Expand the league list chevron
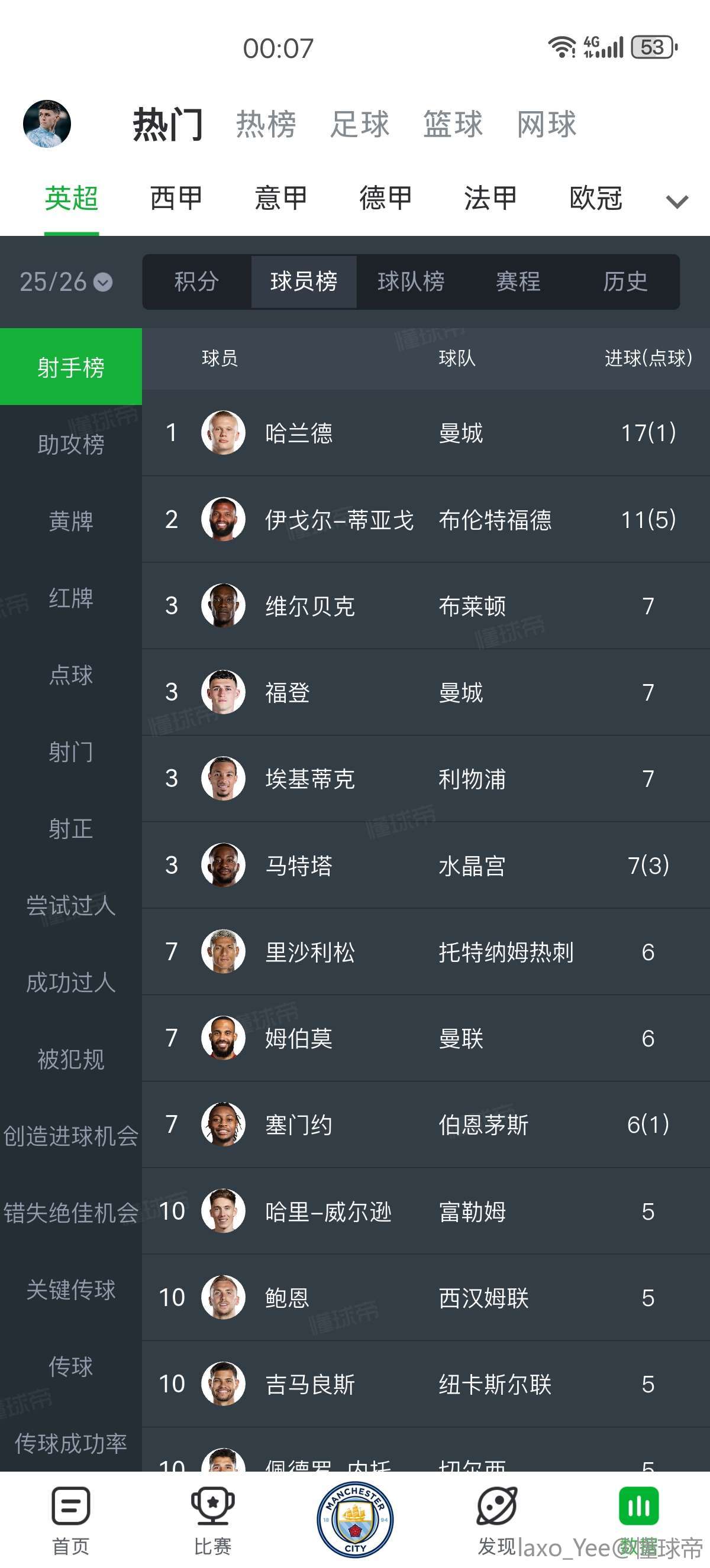 (677, 202)
